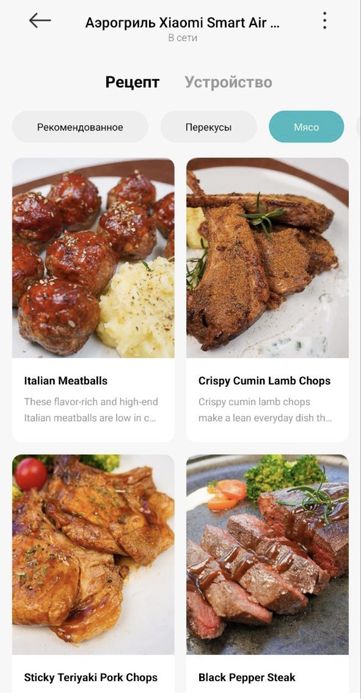Open the Black Pepper Steak recipe
The width and height of the screenshot is (361, 699).
pyautogui.click(x=267, y=576)
